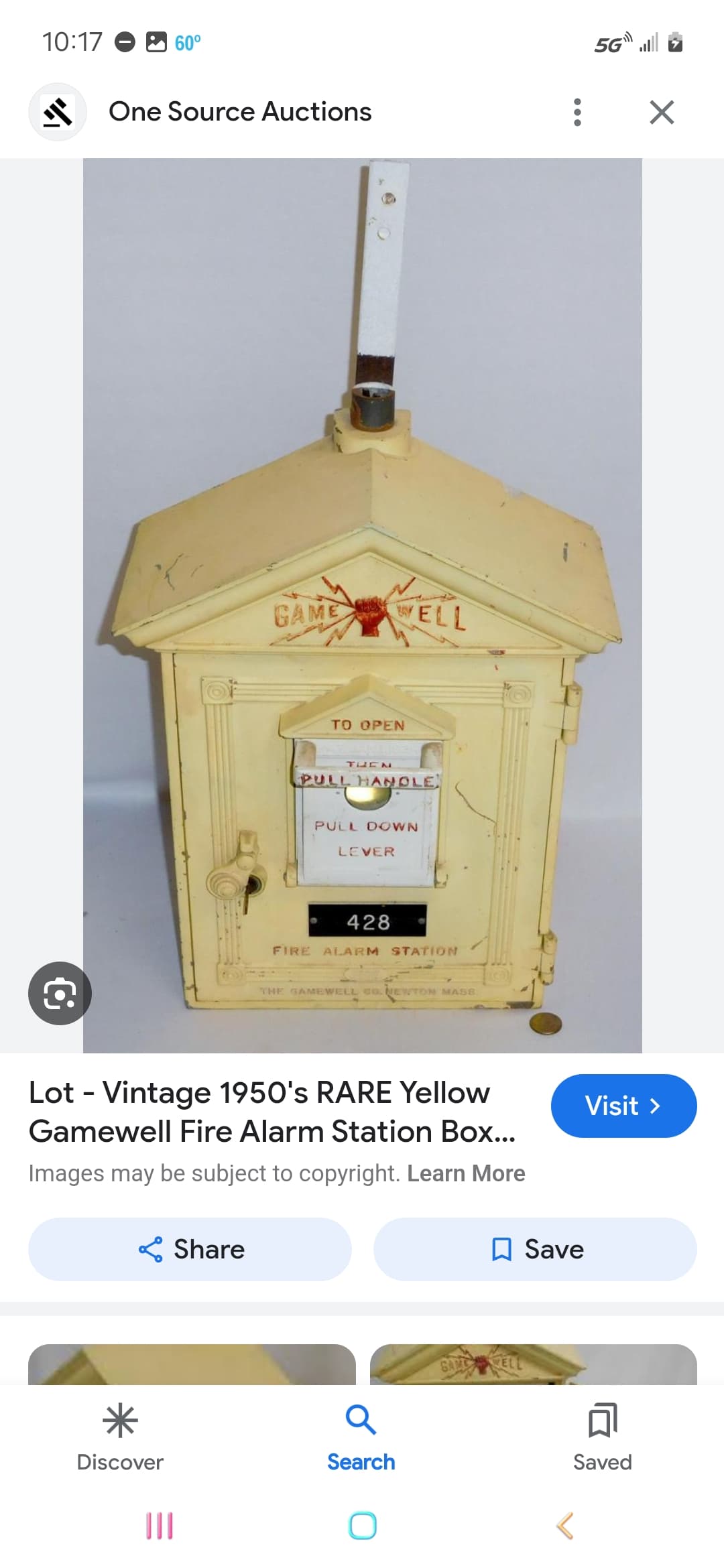Visit the One Source Auctions page
724x1568 pixels.
(623, 1106)
